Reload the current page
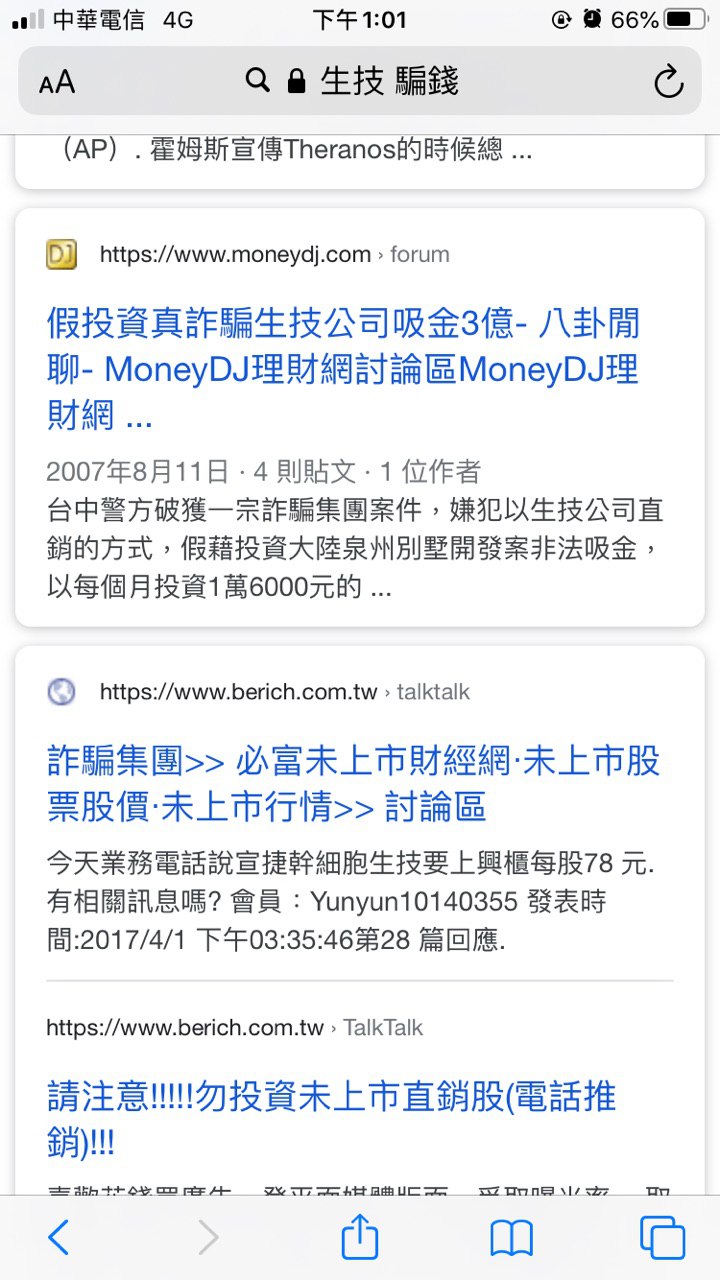 point(668,82)
